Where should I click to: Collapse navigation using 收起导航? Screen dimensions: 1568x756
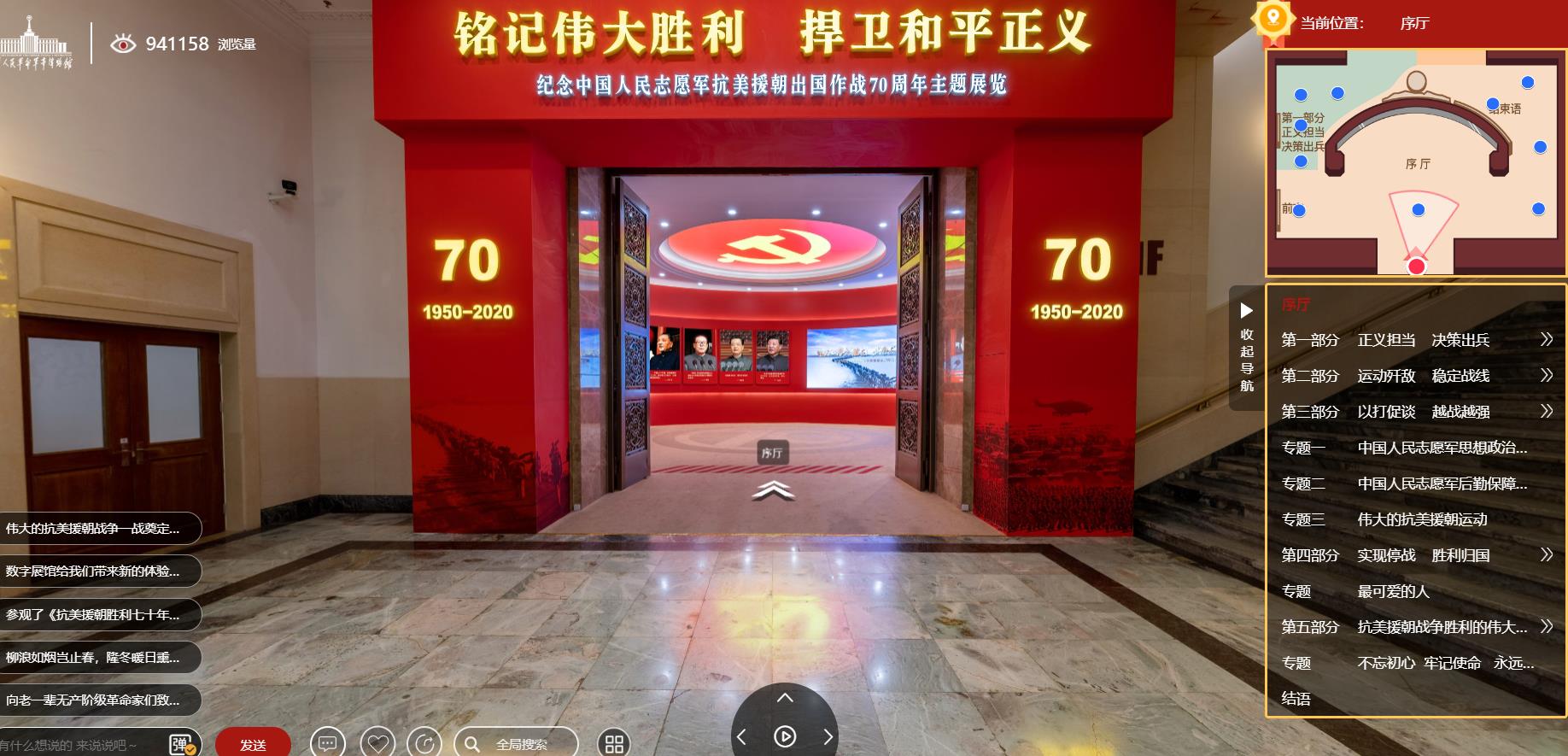[x=1246, y=348]
